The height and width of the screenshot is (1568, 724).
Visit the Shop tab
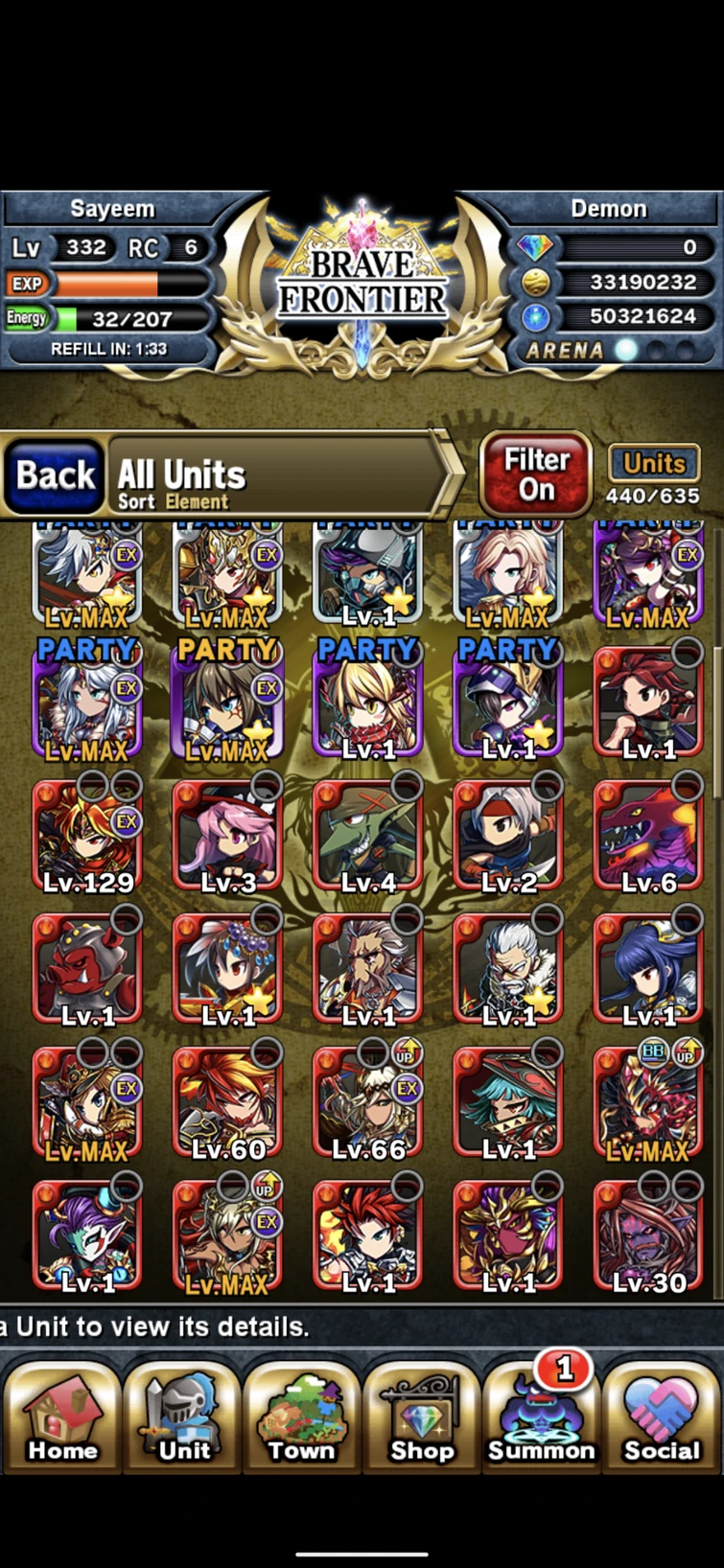click(422, 1419)
